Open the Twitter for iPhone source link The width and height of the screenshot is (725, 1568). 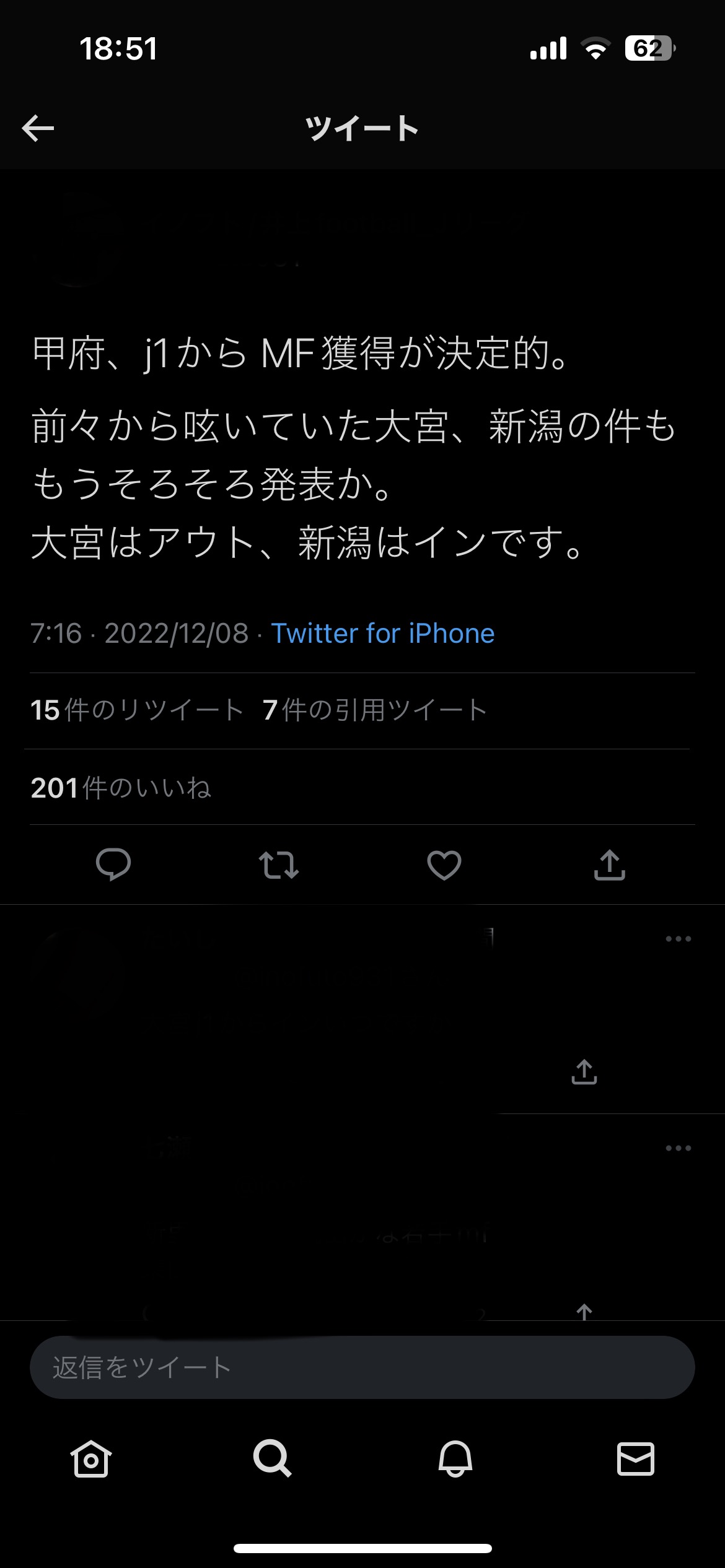tap(382, 634)
